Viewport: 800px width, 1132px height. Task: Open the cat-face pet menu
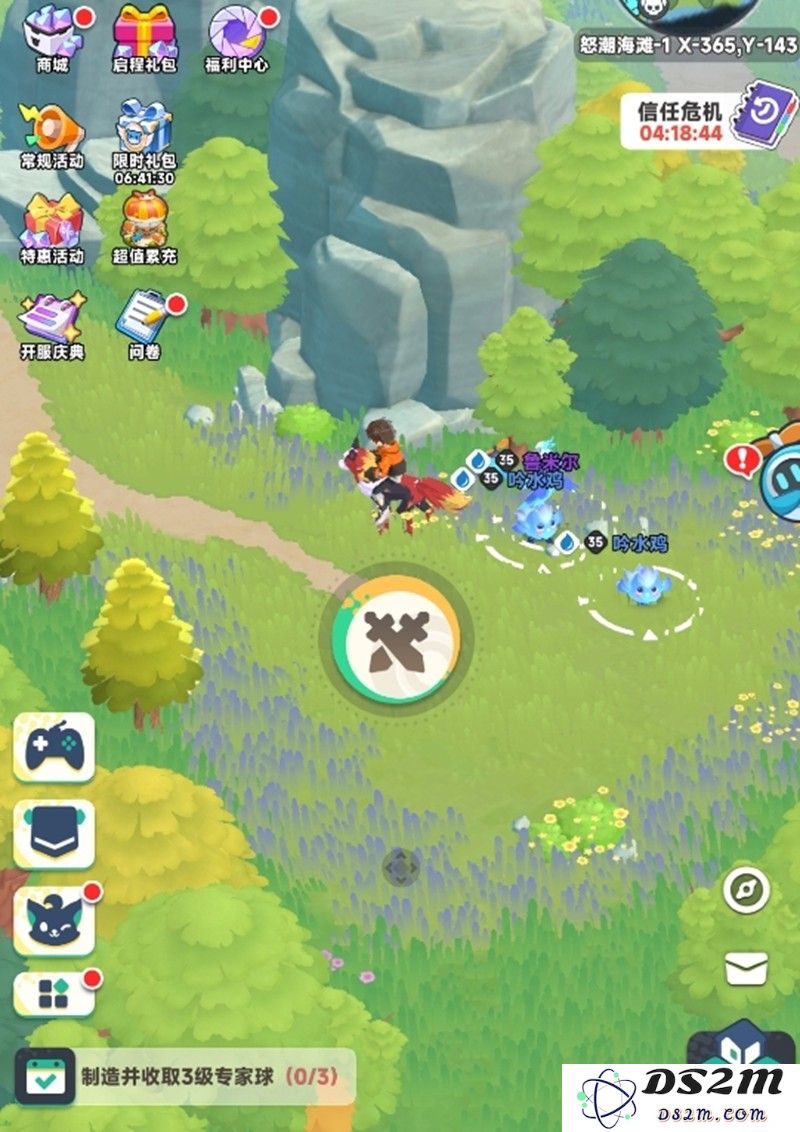point(54,918)
